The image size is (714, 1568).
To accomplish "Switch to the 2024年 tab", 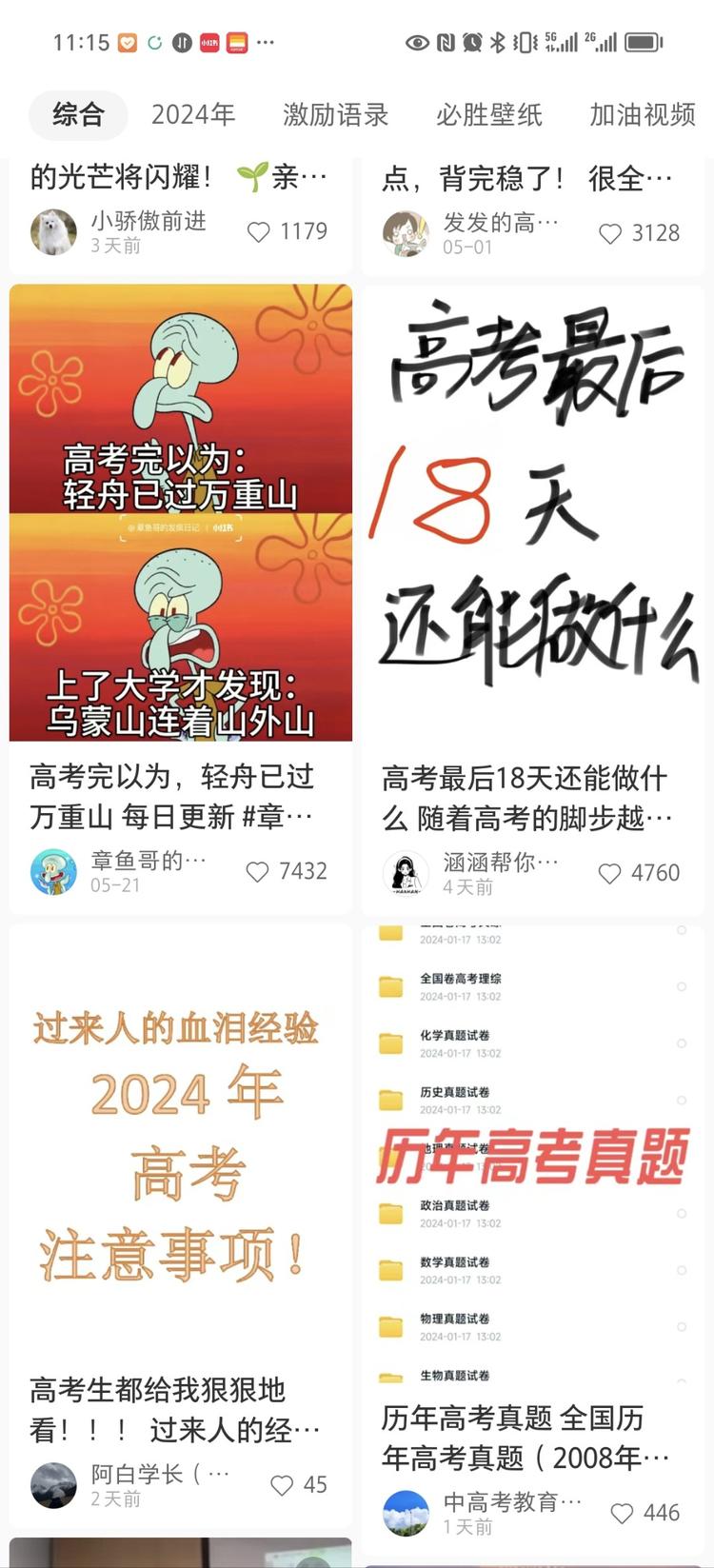I will (x=193, y=114).
